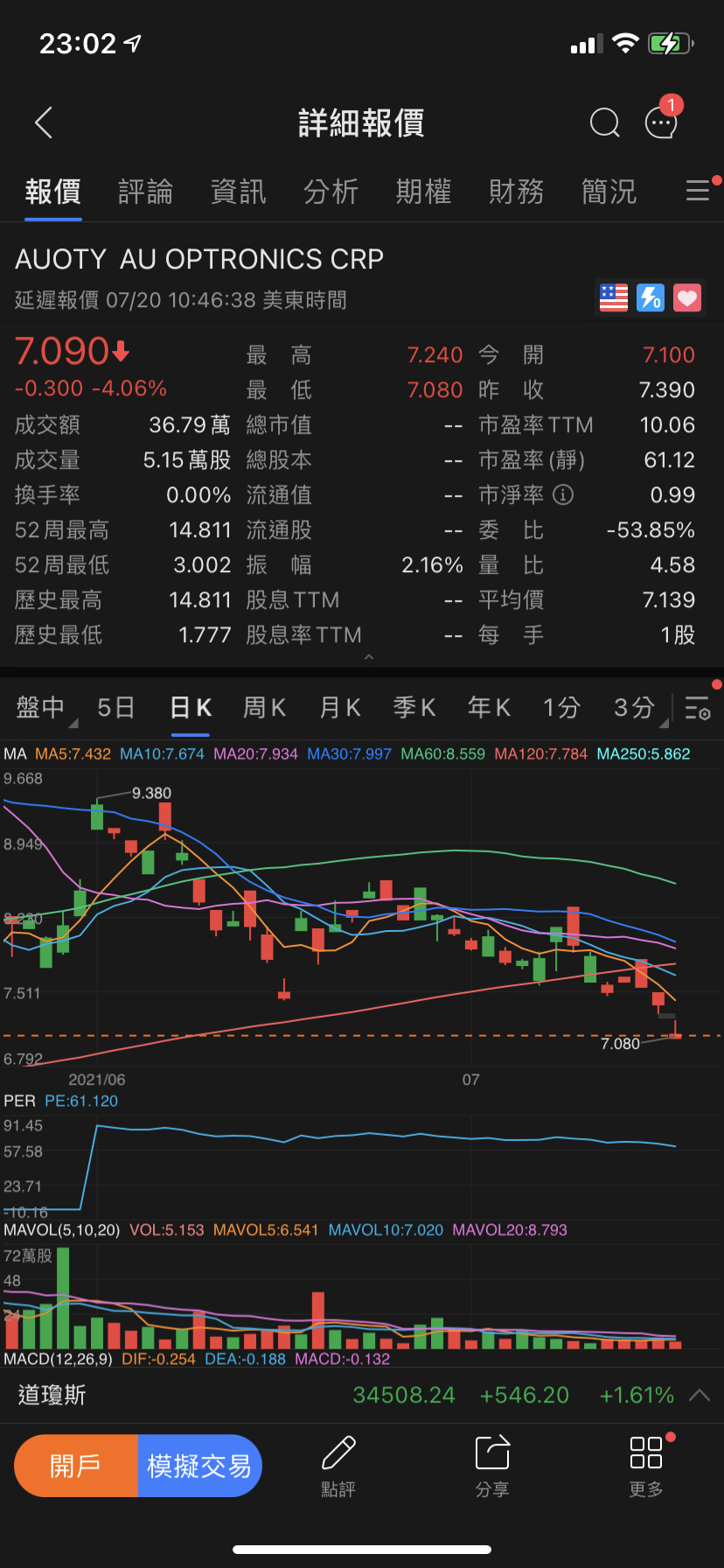The width and height of the screenshot is (724, 1568).
Task: Switch chart to 月K
Action: pos(340,708)
